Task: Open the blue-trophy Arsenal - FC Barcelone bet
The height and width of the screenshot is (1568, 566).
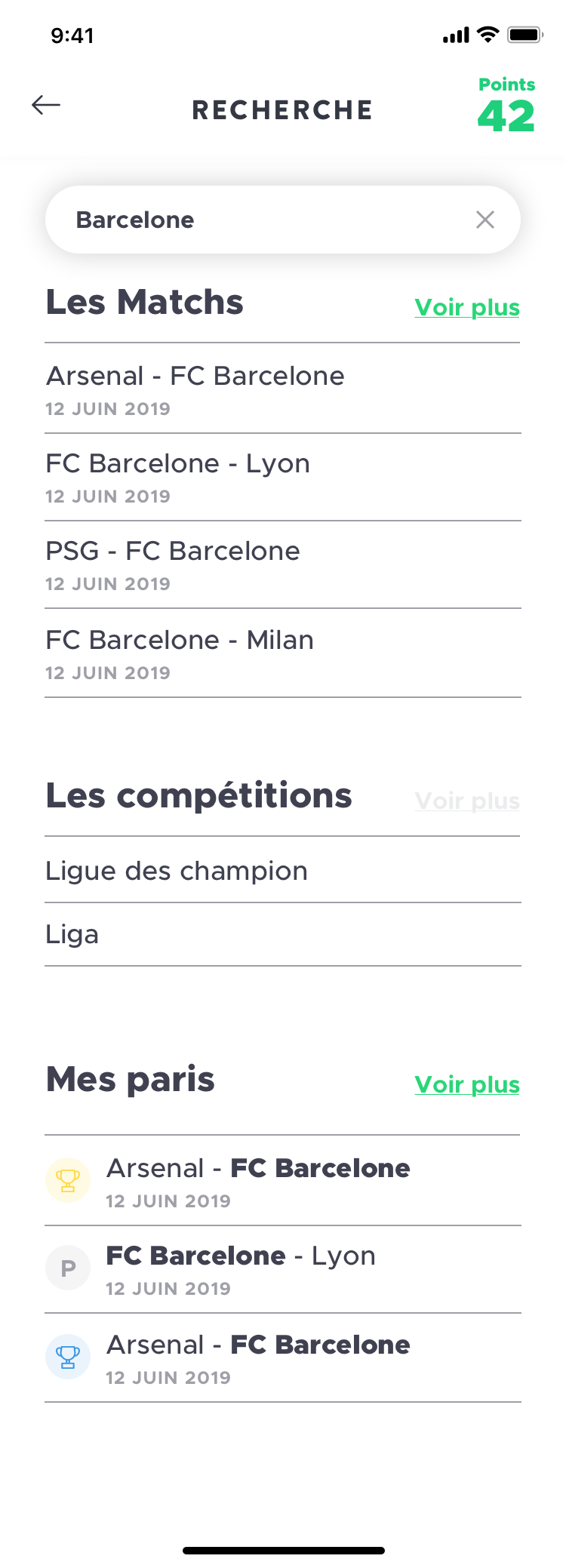Action: 258,1357
